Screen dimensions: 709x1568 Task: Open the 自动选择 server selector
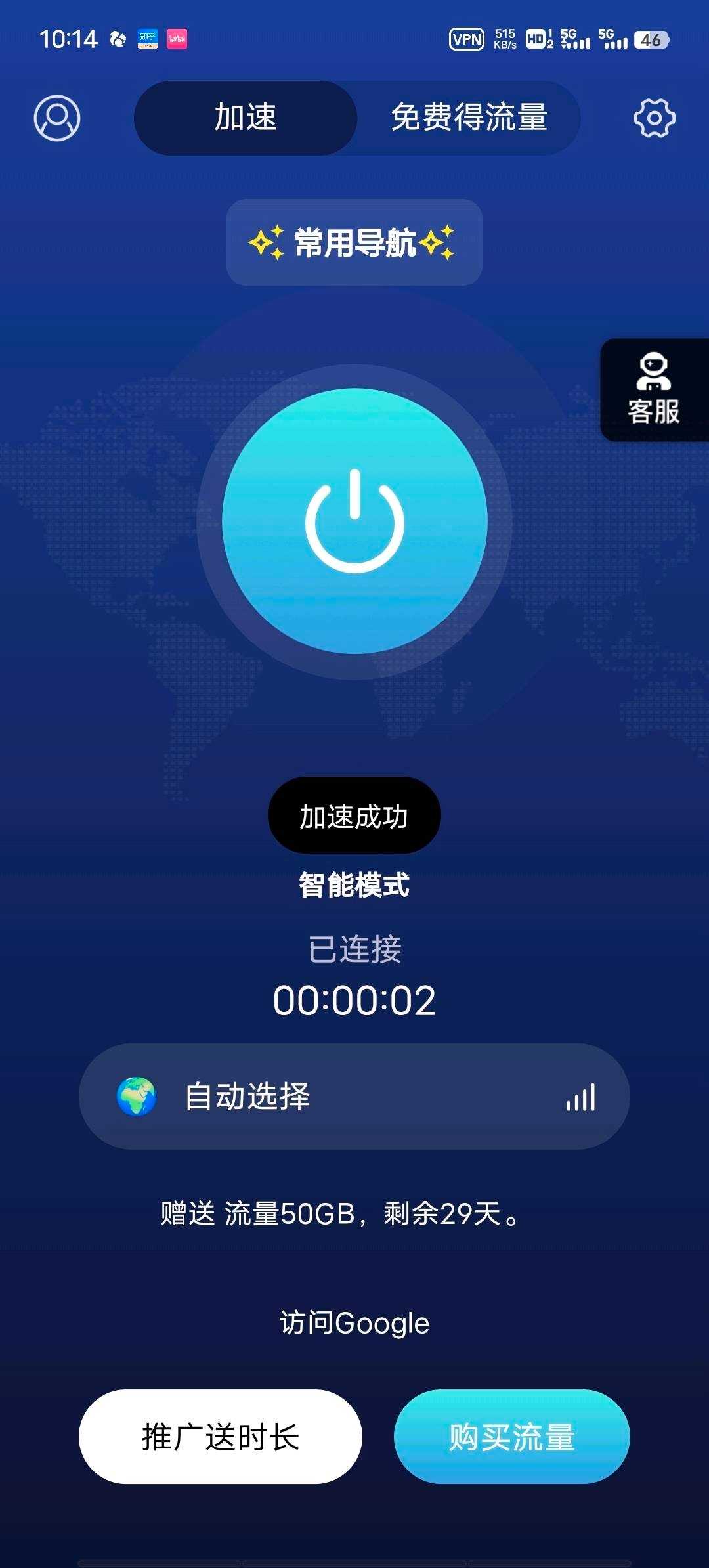click(354, 1097)
